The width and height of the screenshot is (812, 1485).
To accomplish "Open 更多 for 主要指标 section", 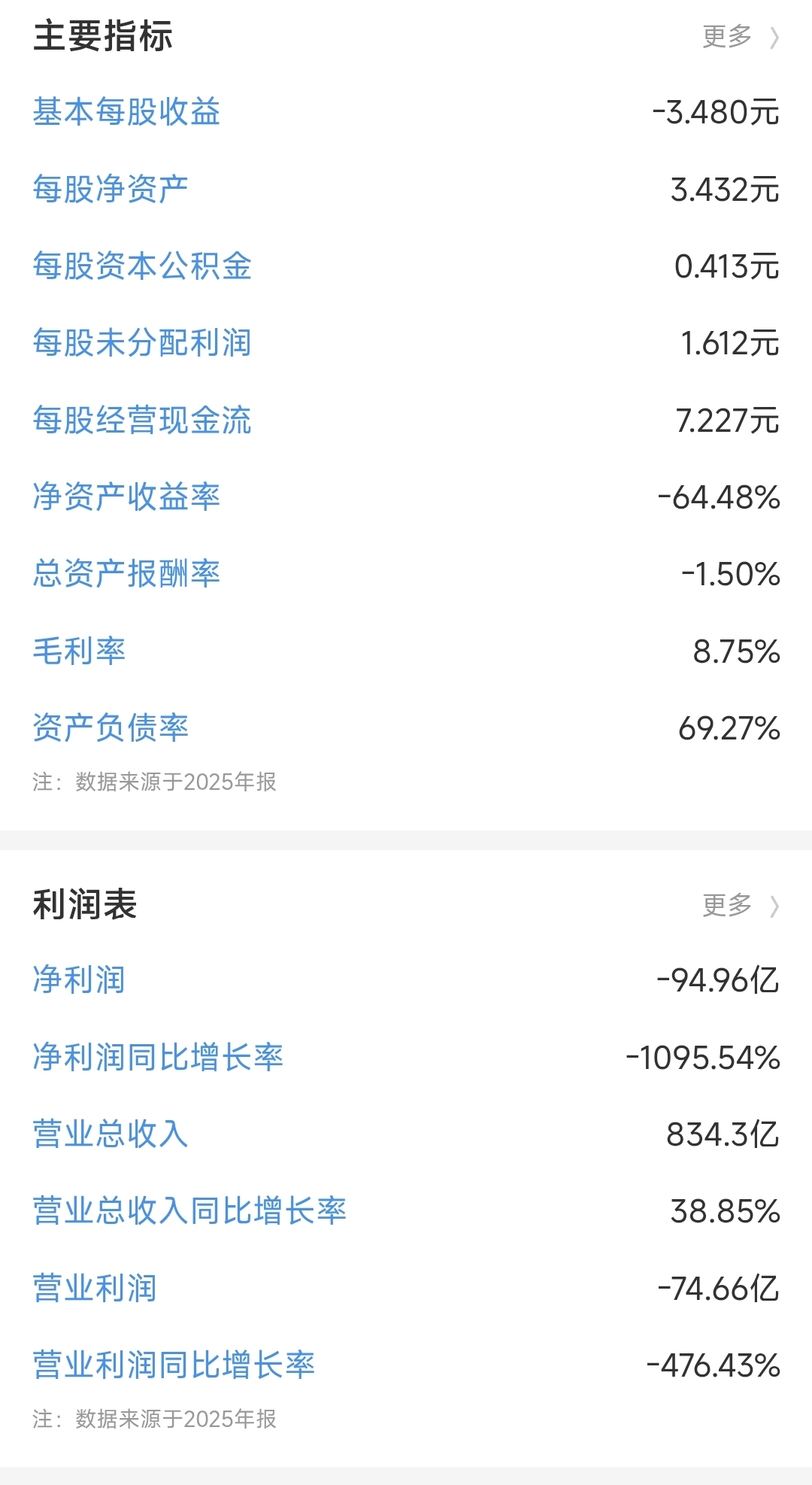I will click(x=740, y=36).
